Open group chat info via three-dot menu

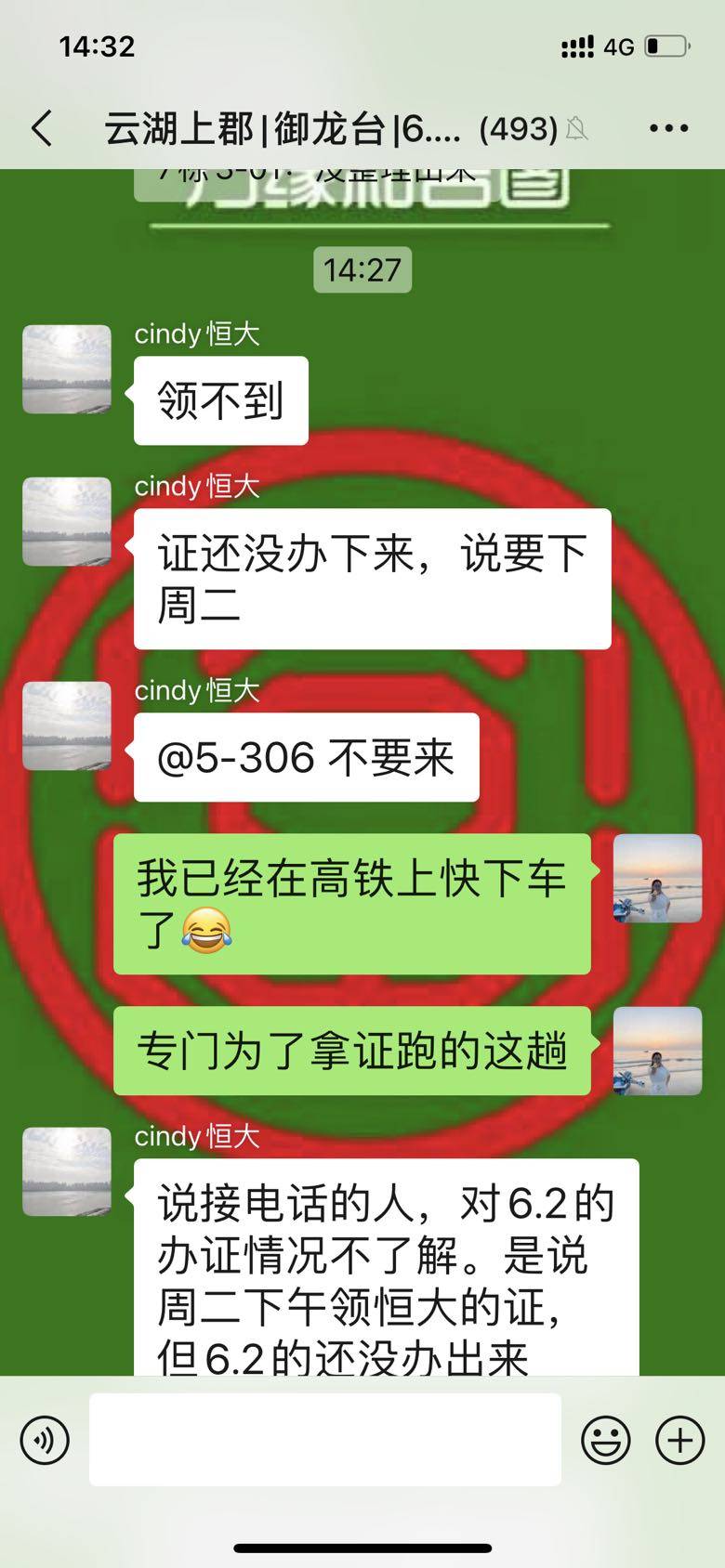click(x=668, y=128)
